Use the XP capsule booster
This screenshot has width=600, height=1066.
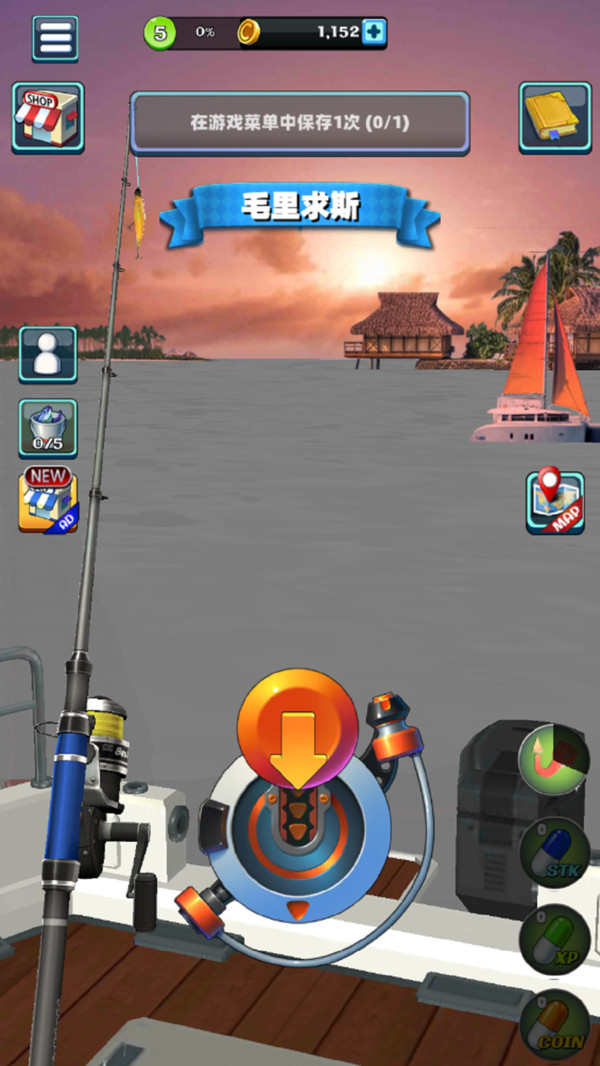coord(553,939)
